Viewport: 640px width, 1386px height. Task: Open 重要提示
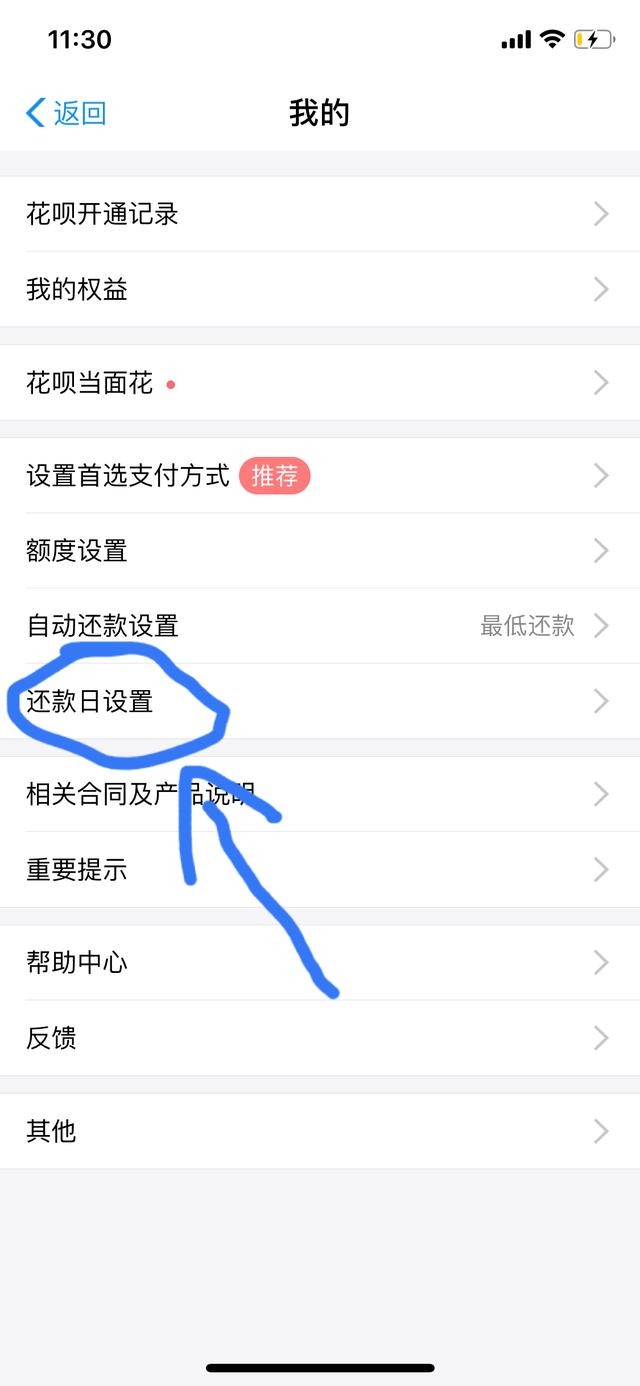point(320,869)
